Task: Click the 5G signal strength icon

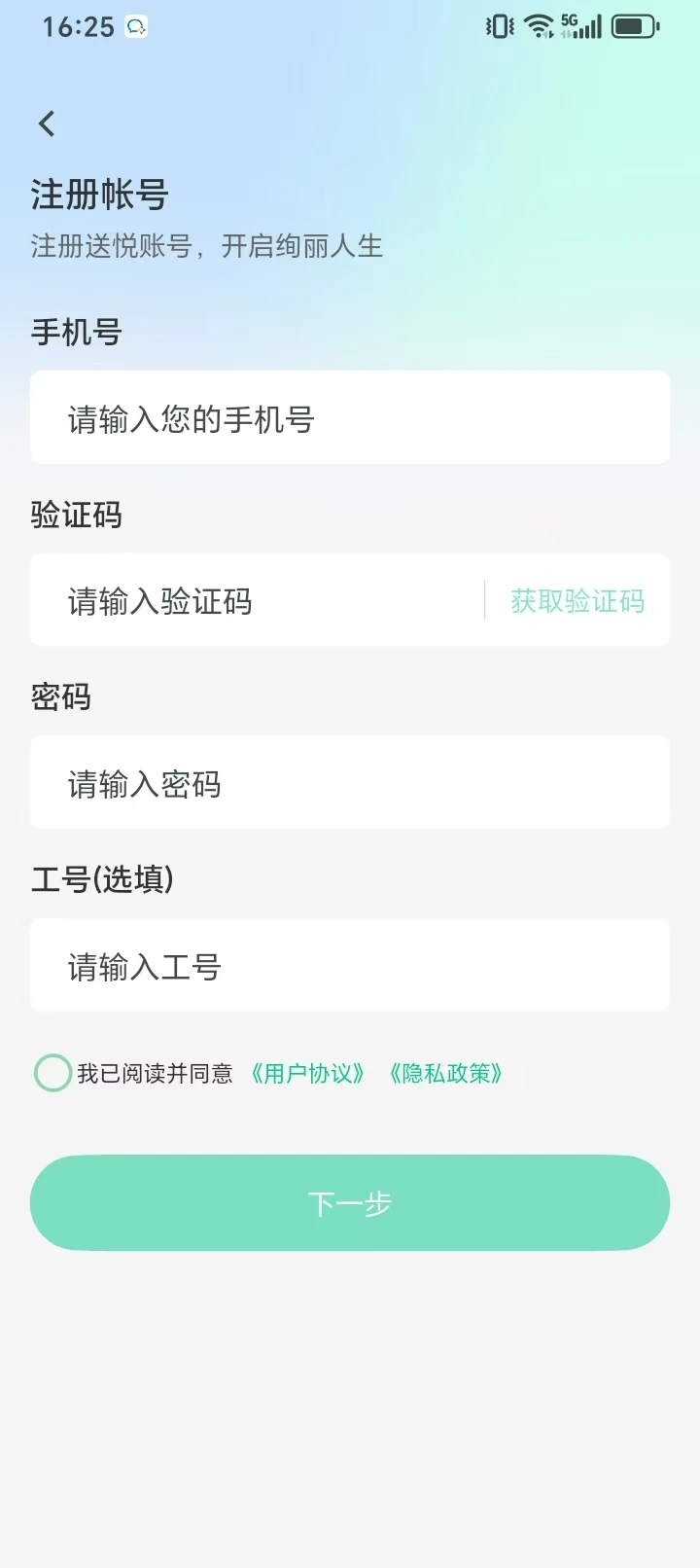Action: tap(582, 26)
